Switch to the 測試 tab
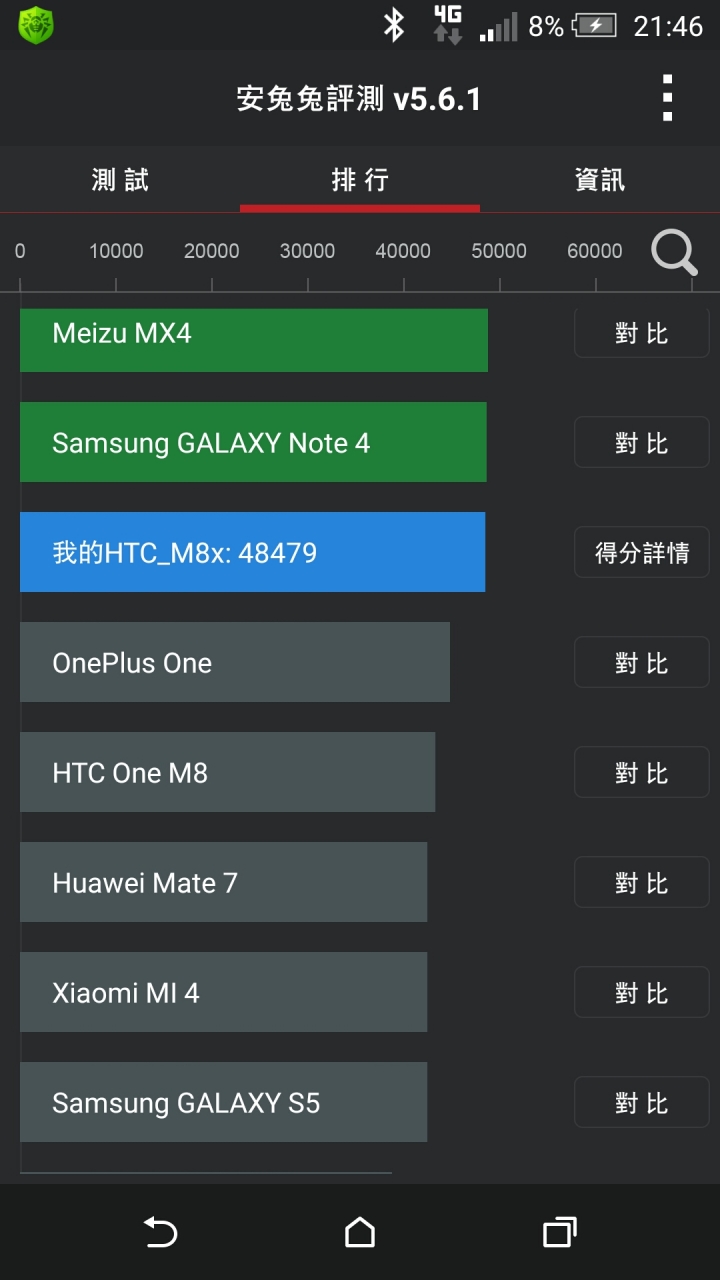Image resolution: width=720 pixels, height=1280 pixels. [120, 180]
